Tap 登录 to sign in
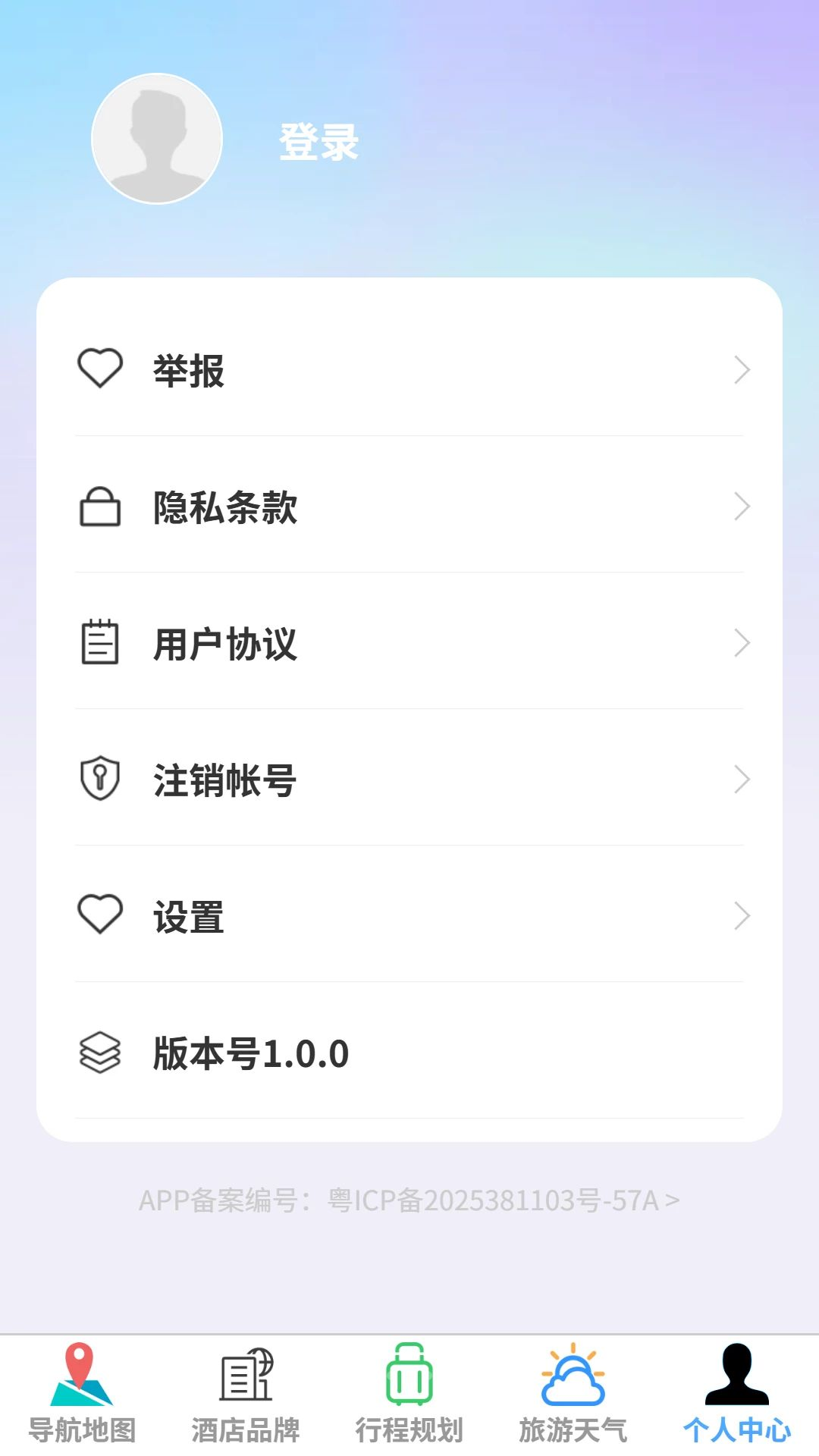The height and width of the screenshot is (1456, 819). click(318, 142)
